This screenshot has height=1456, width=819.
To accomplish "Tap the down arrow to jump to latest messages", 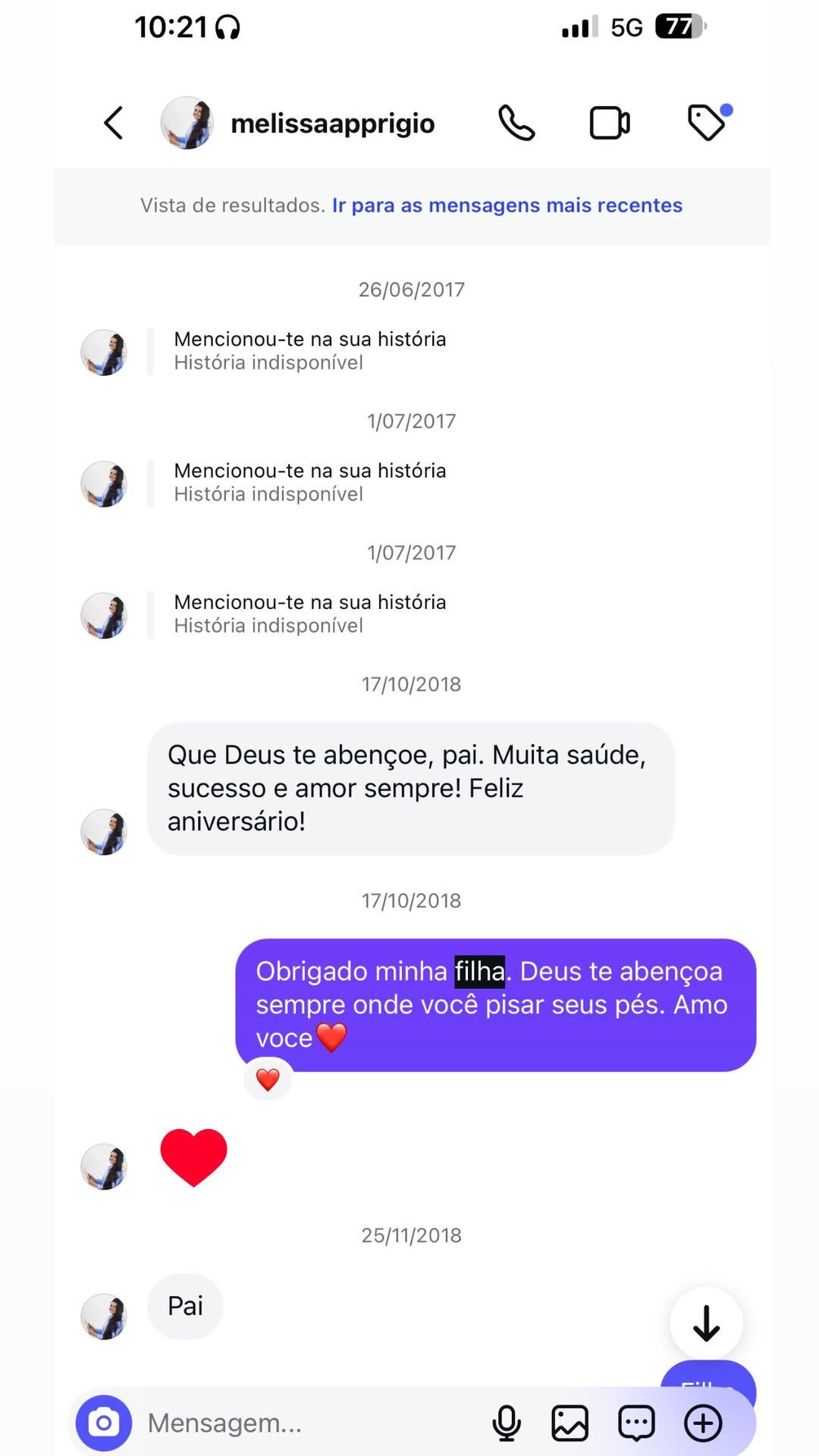I will (x=706, y=1323).
